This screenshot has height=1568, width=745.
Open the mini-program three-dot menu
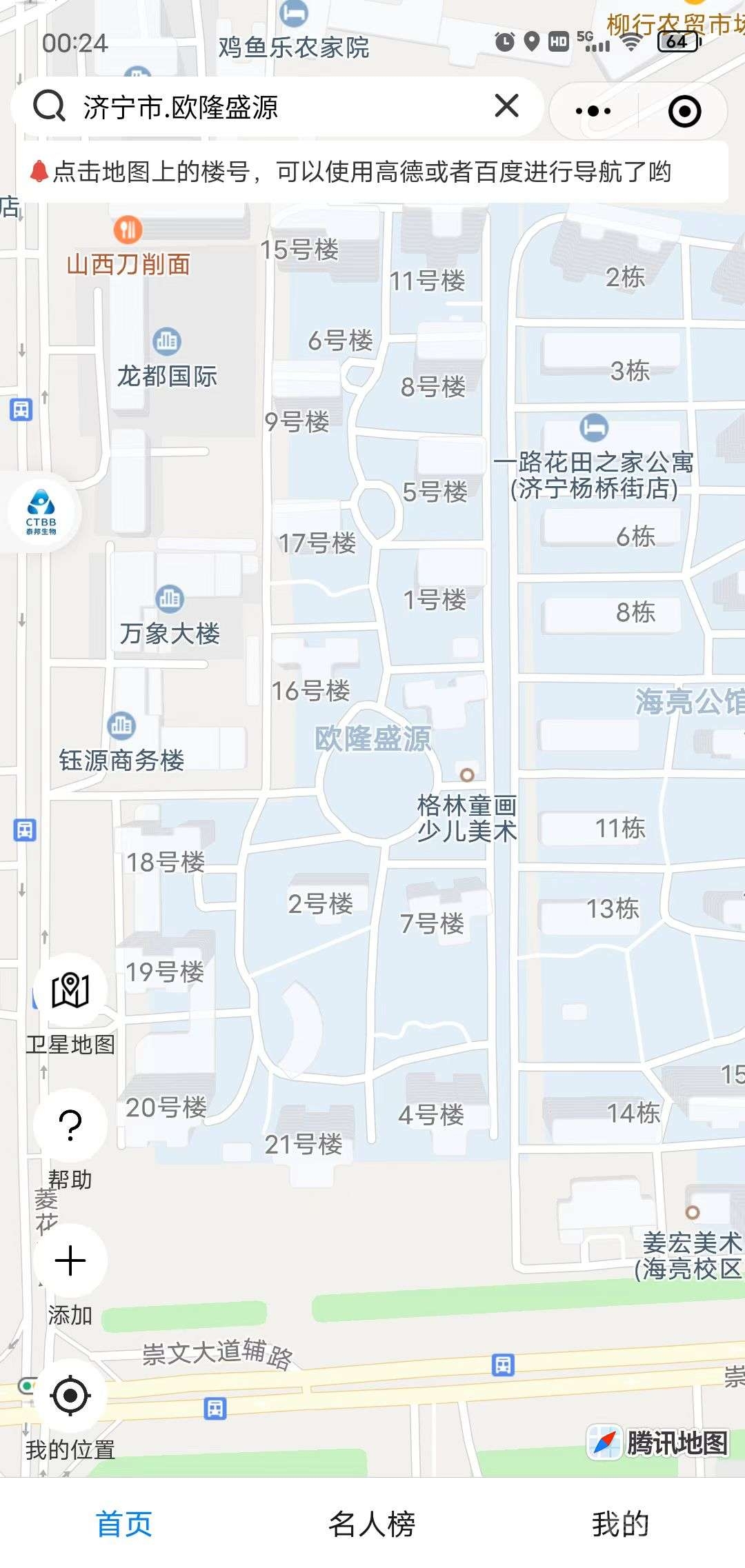click(593, 111)
